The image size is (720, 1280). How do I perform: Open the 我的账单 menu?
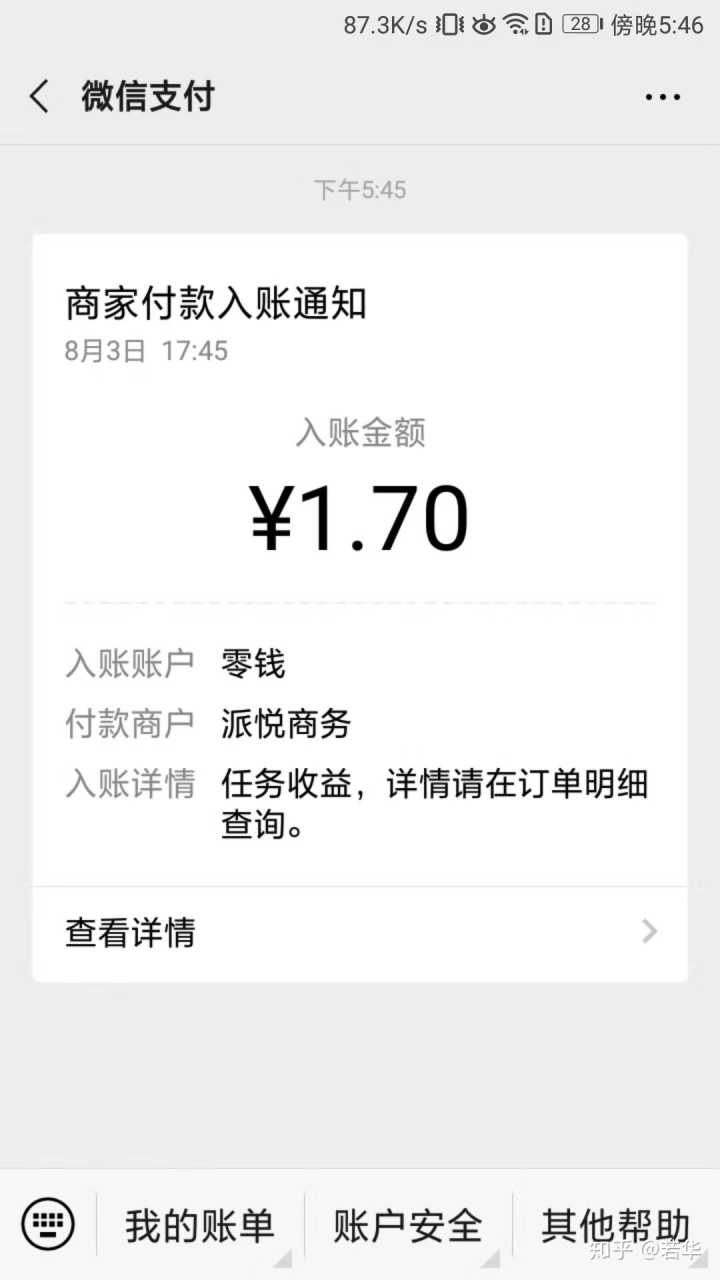[x=200, y=1225]
